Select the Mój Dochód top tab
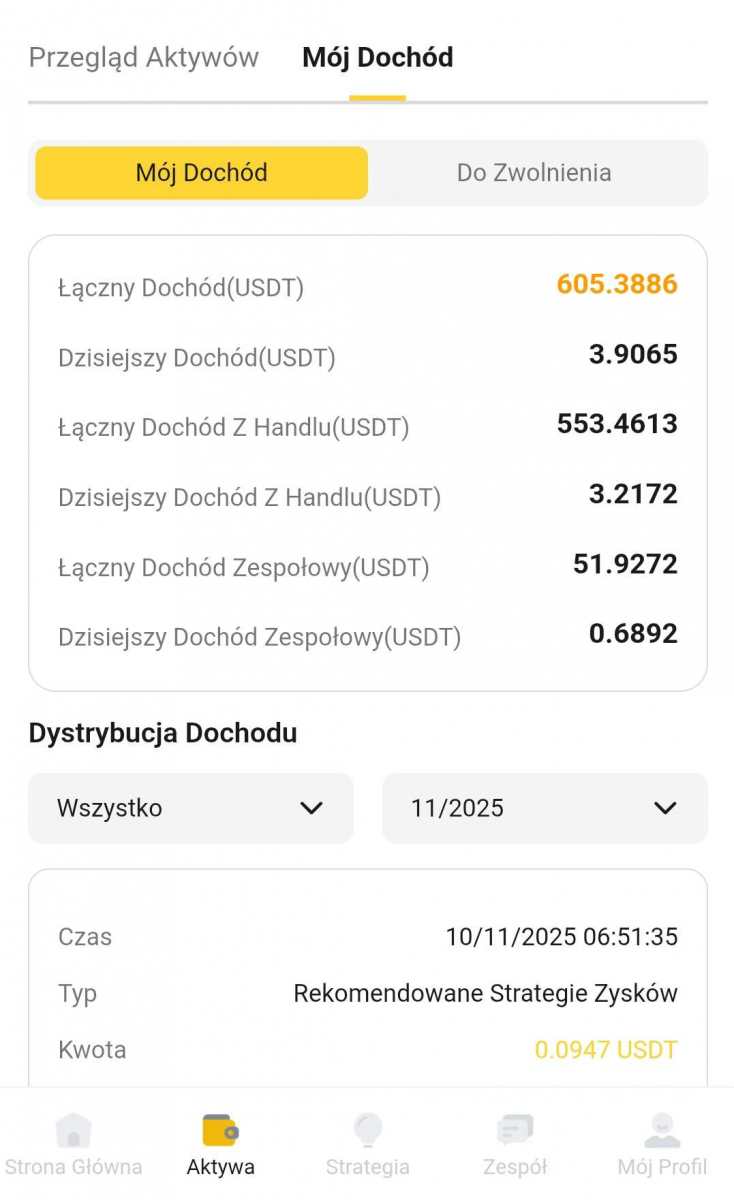 377,58
